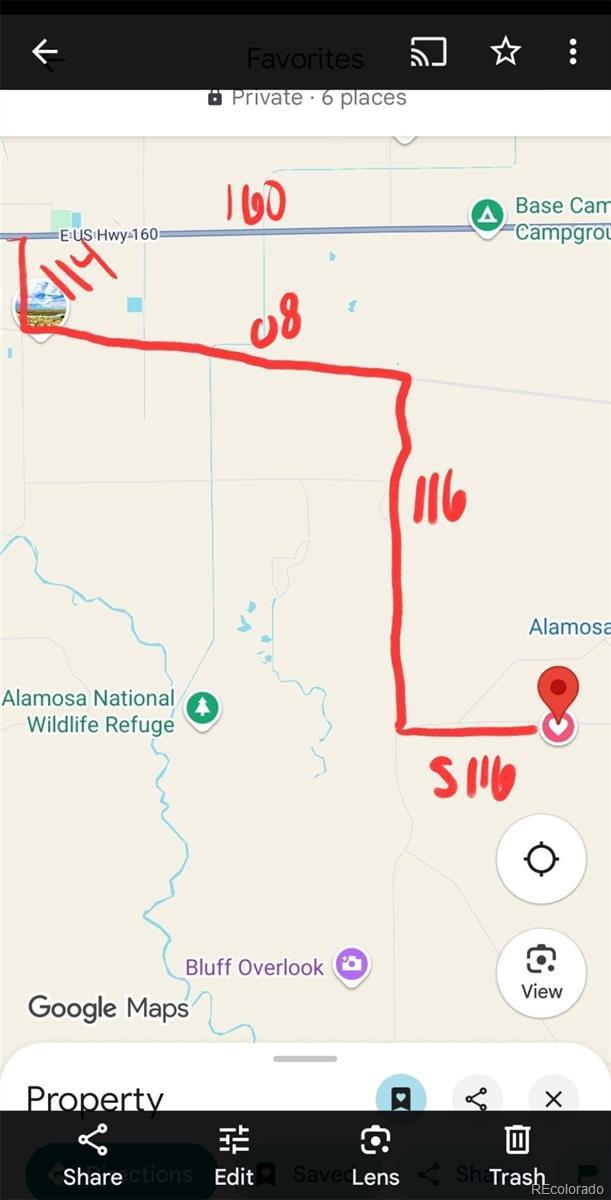The height and width of the screenshot is (1200, 611).
Task: Search this photo with Lens
Action: [x=375, y=1153]
